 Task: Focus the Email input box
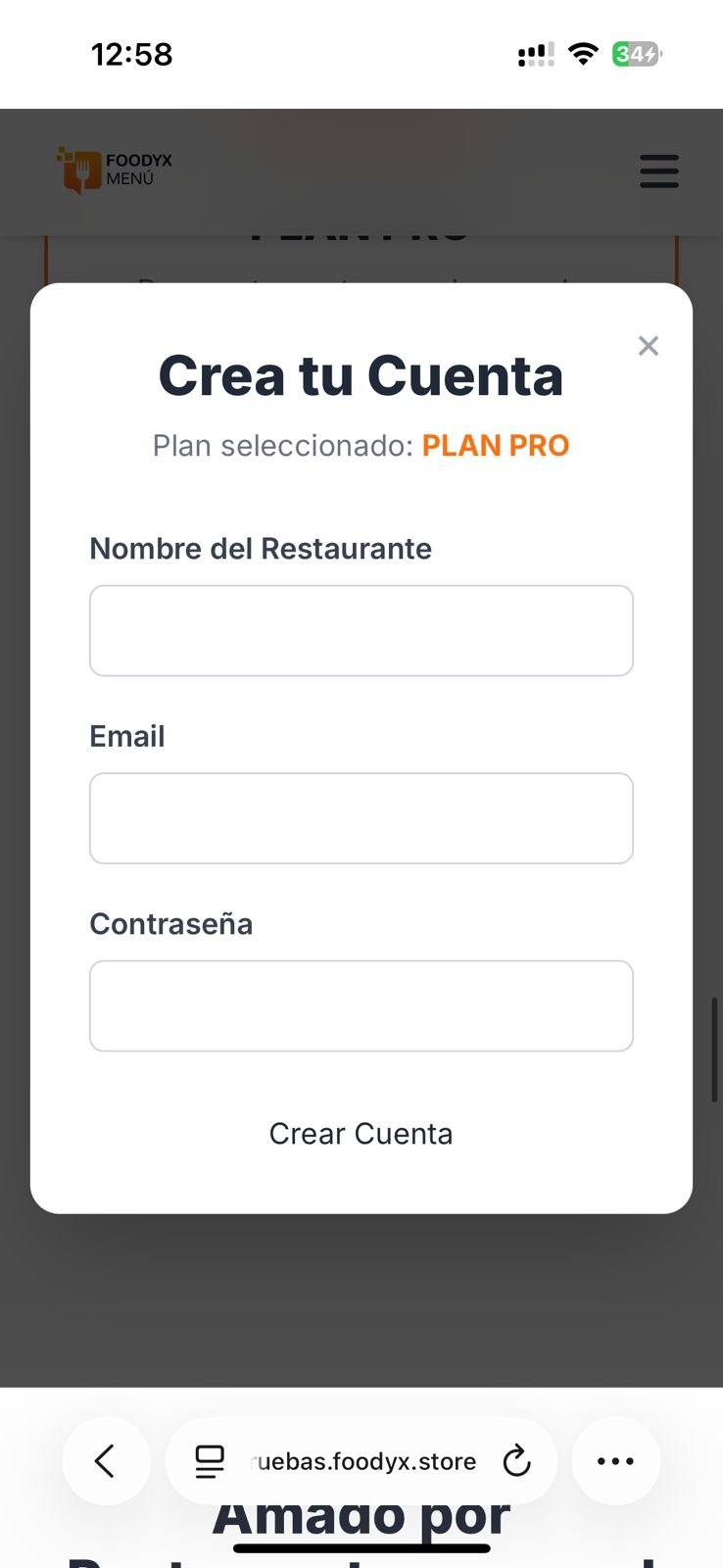click(361, 818)
